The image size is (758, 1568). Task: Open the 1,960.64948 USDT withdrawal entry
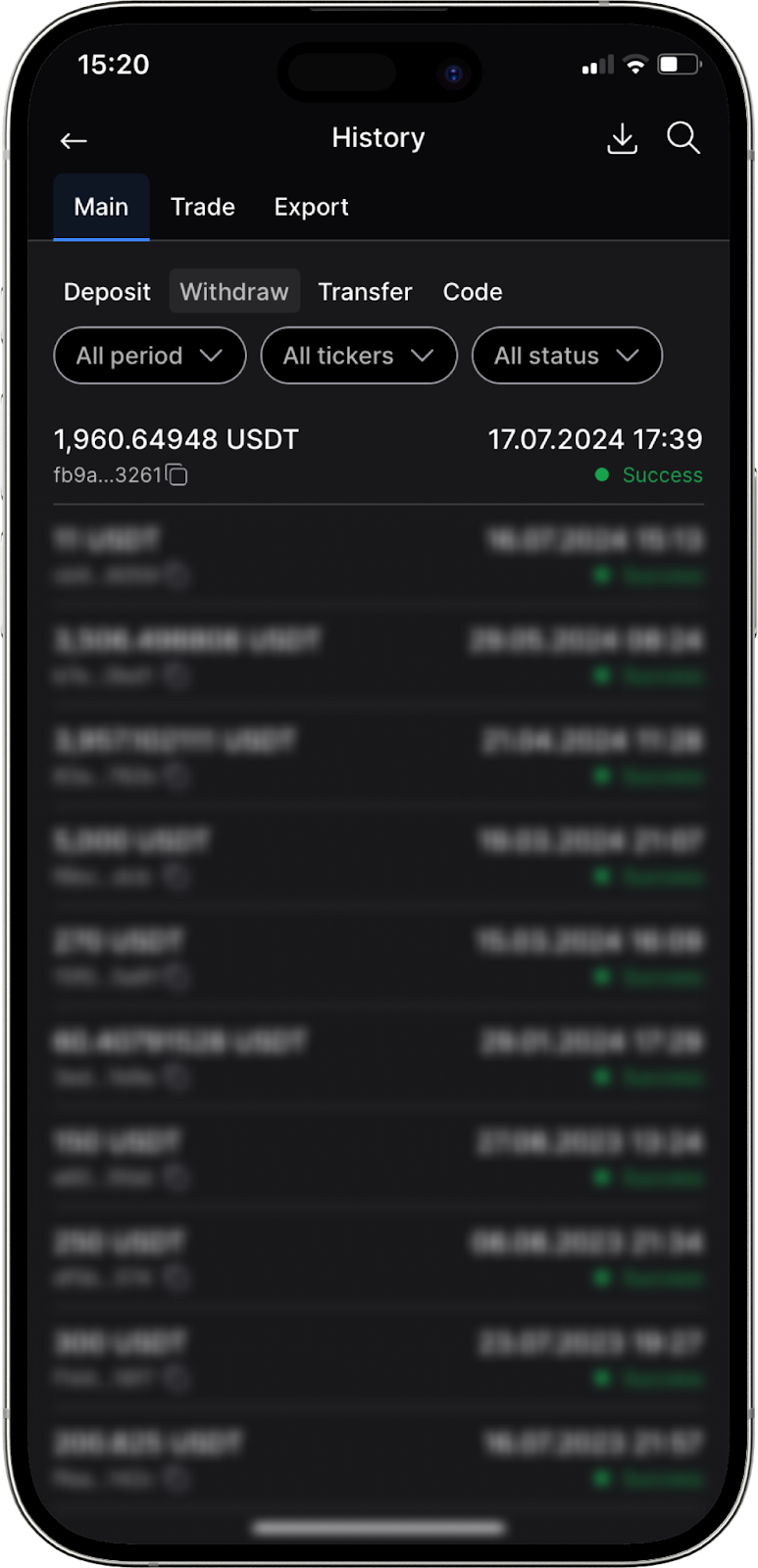pos(379,457)
